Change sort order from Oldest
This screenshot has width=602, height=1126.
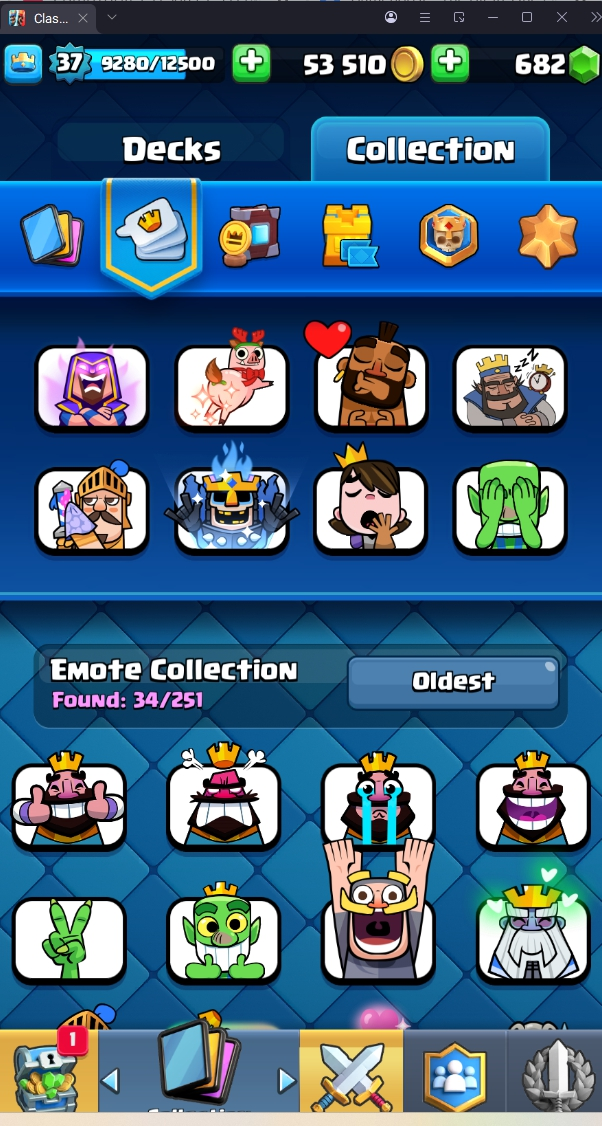(453, 682)
